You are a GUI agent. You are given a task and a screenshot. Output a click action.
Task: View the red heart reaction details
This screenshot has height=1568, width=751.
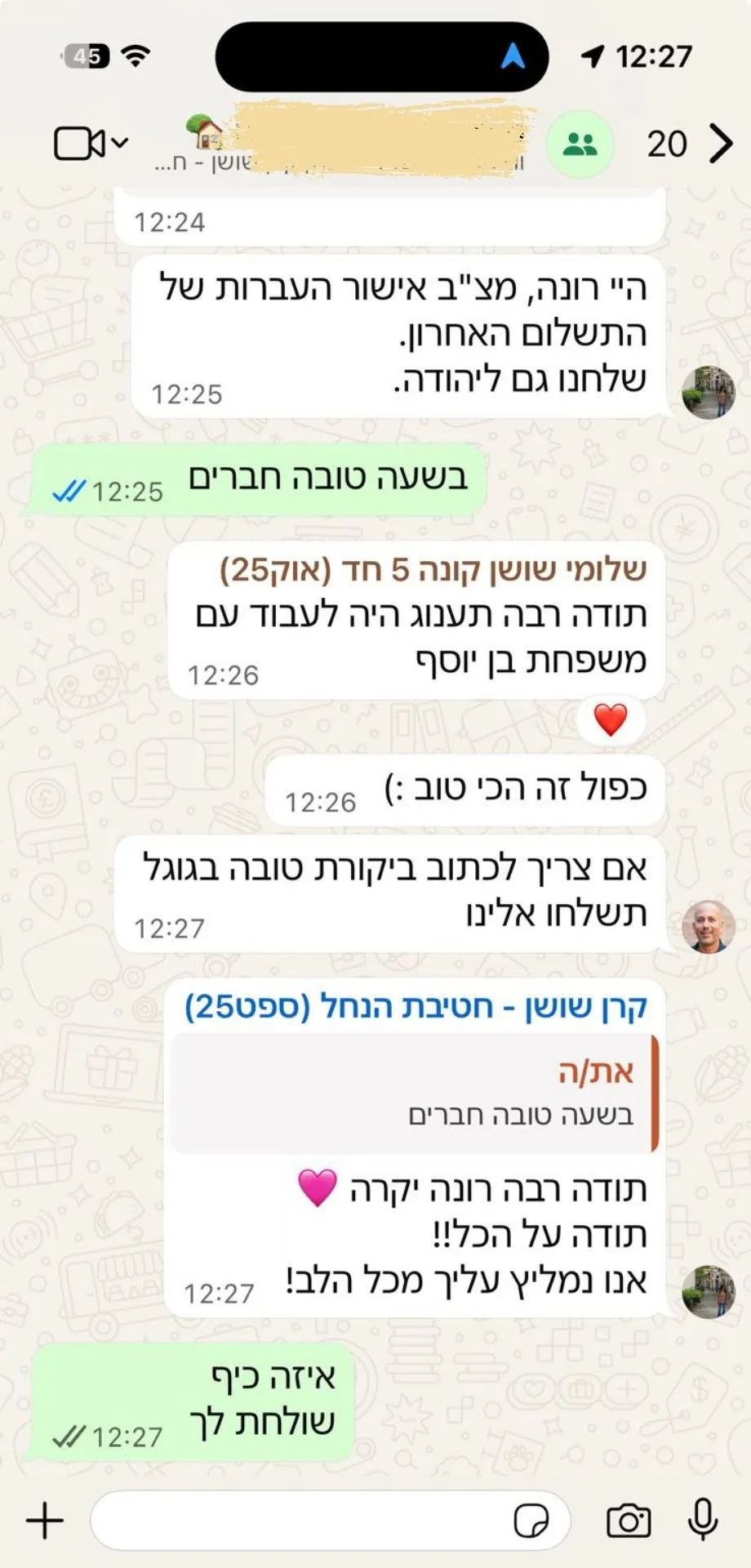tap(611, 719)
